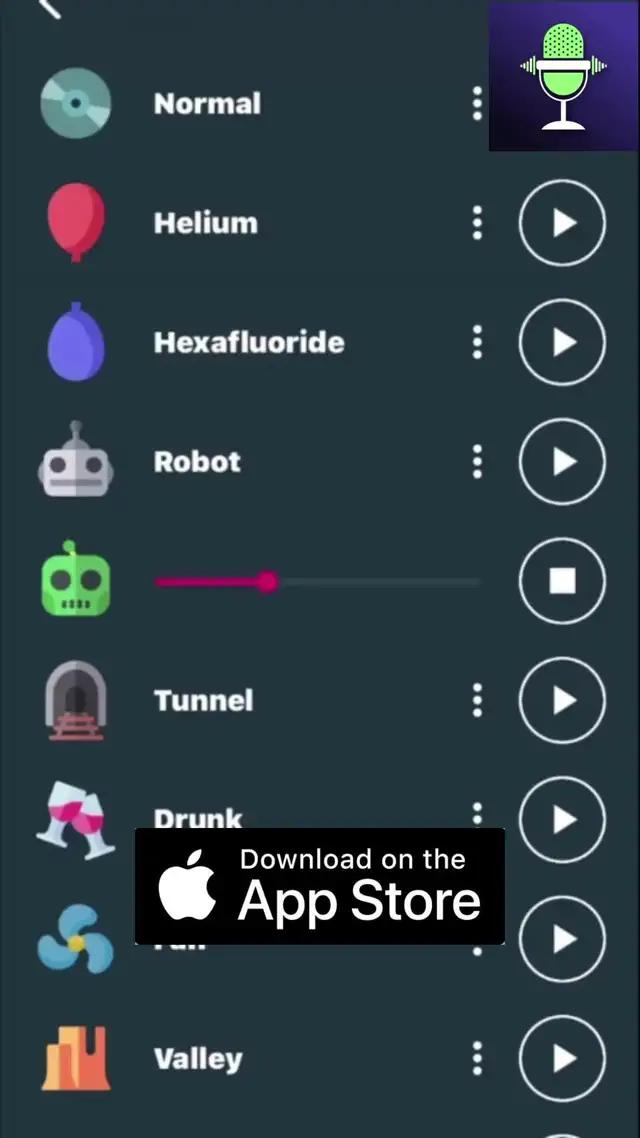Go back with the top-left arrow
Viewport: 640px width, 1138px height.
pos(50,8)
